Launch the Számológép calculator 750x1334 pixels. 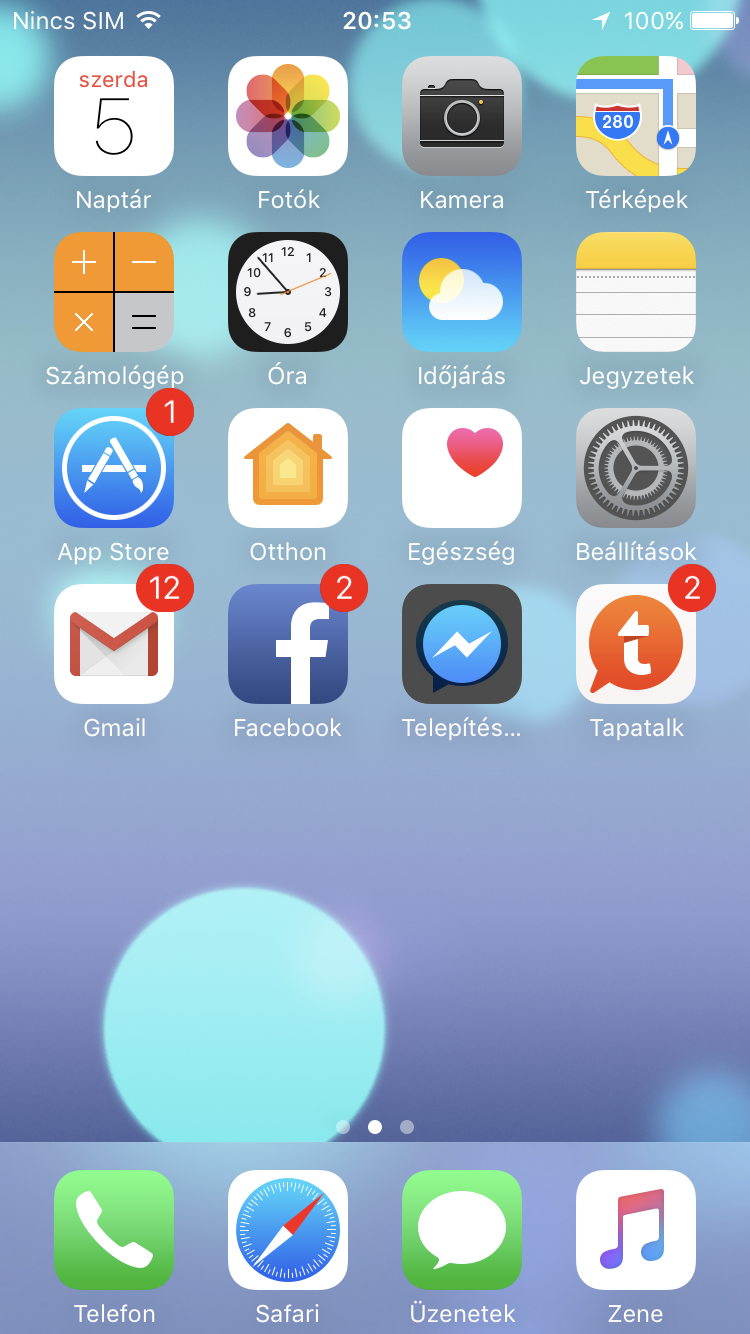pos(114,293)
